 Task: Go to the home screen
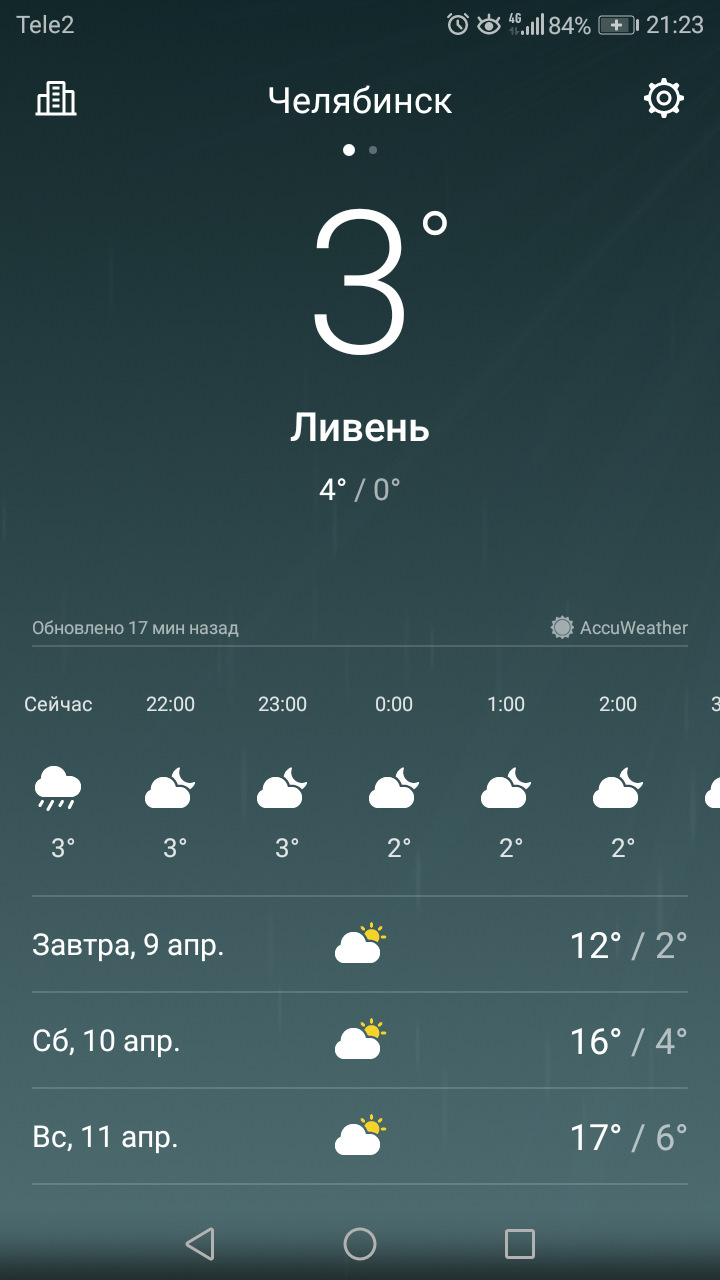(x=360, y=1244)
